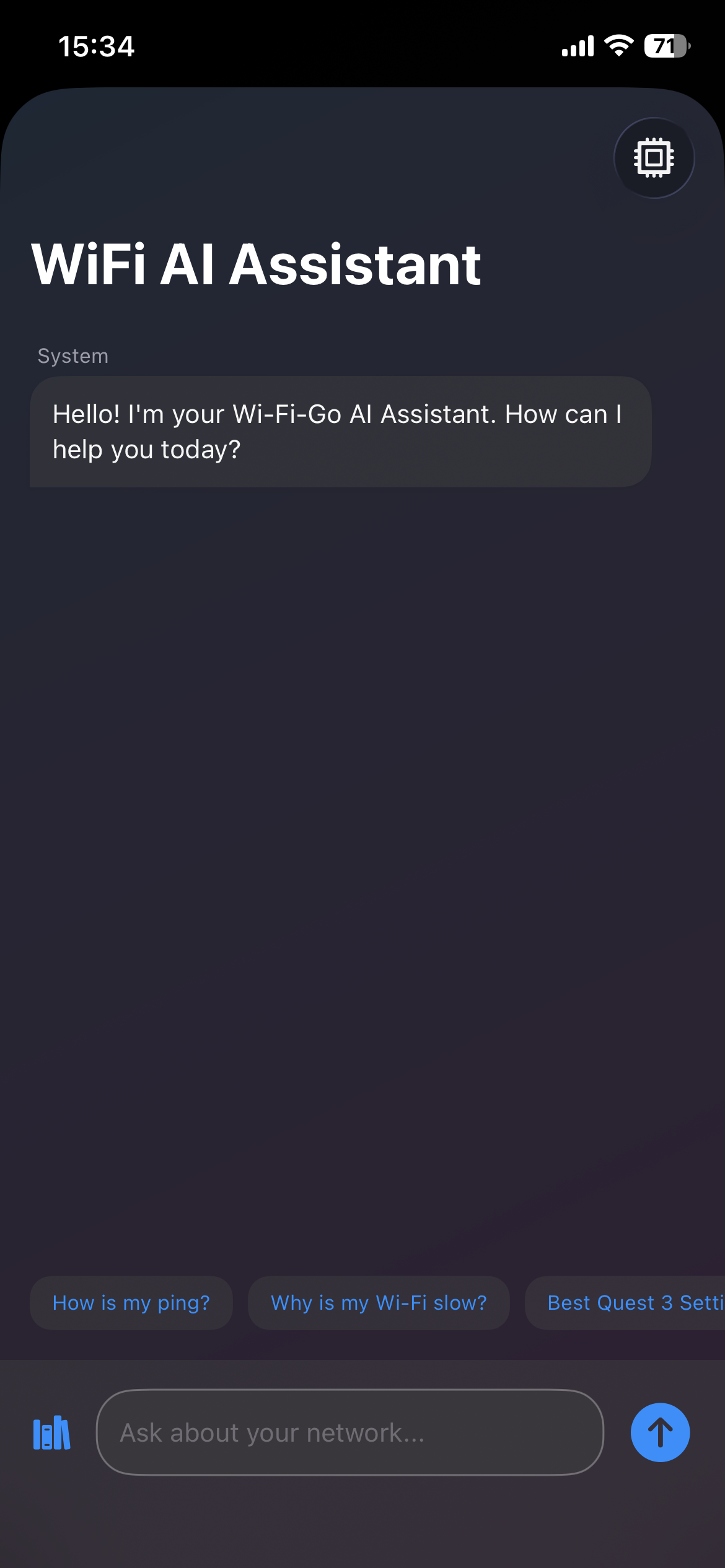Click the clock showing 15:34

97,46
